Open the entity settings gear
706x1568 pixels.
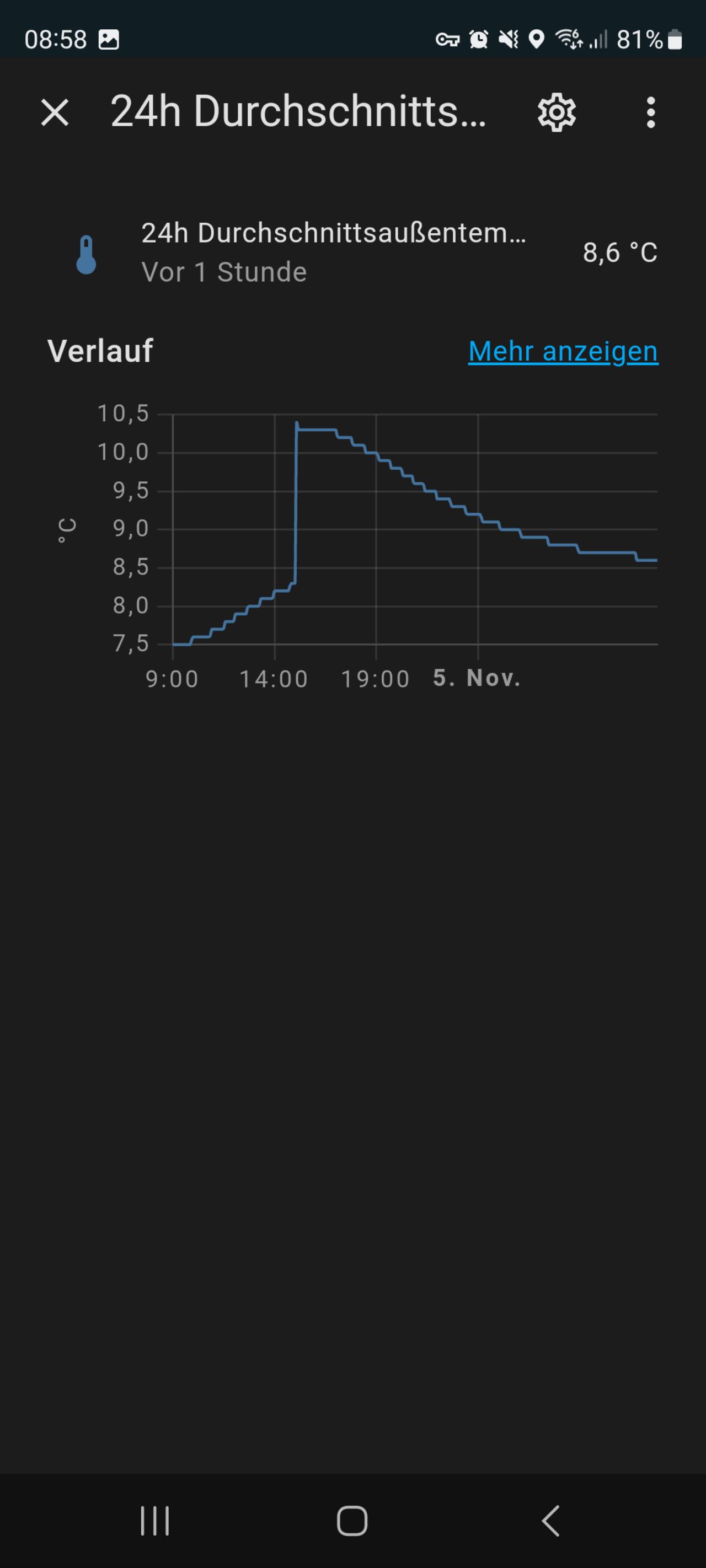click(556, 112)
